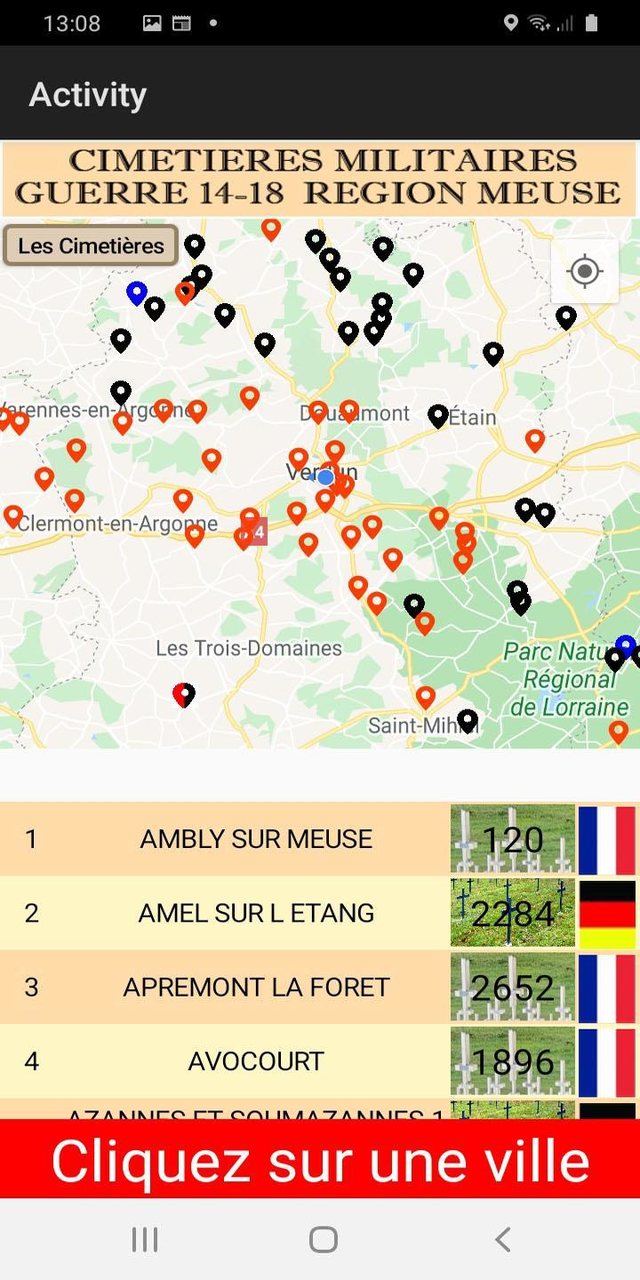
Task: Tap the blue marker near Parc Naturel Régional
Action: pos(625,643)
